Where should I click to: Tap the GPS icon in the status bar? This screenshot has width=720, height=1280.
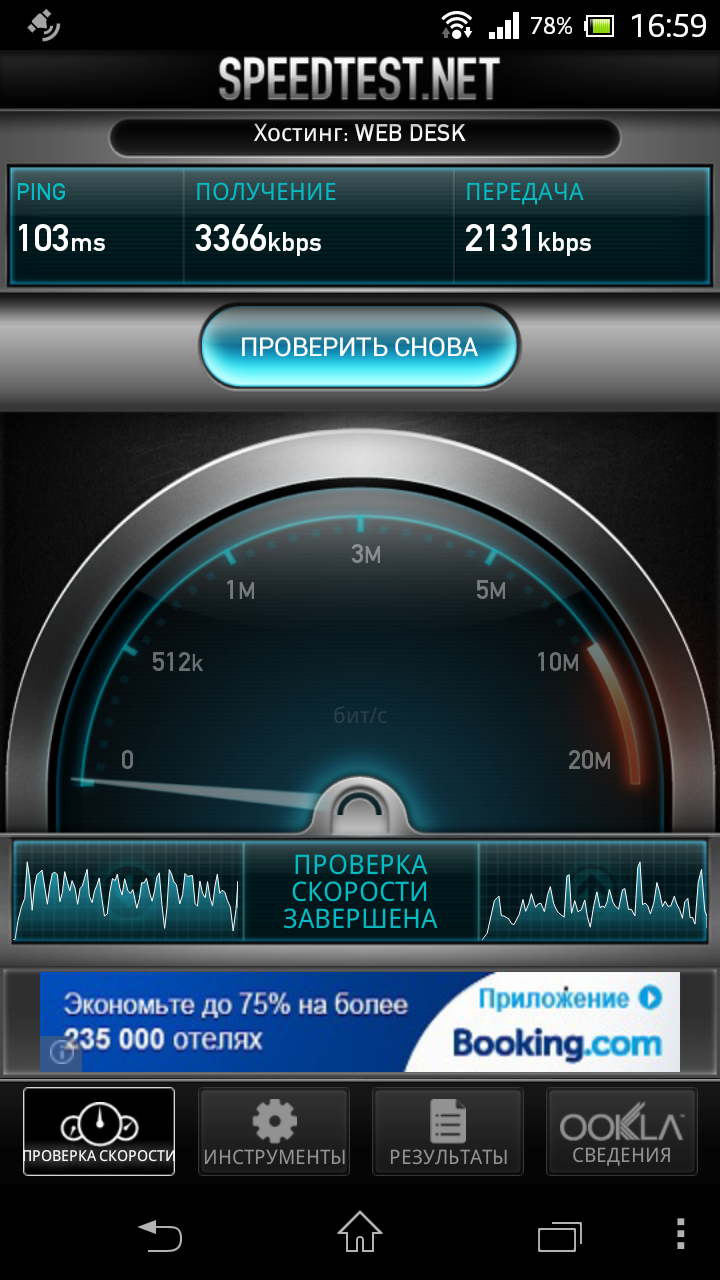point(45,25)
